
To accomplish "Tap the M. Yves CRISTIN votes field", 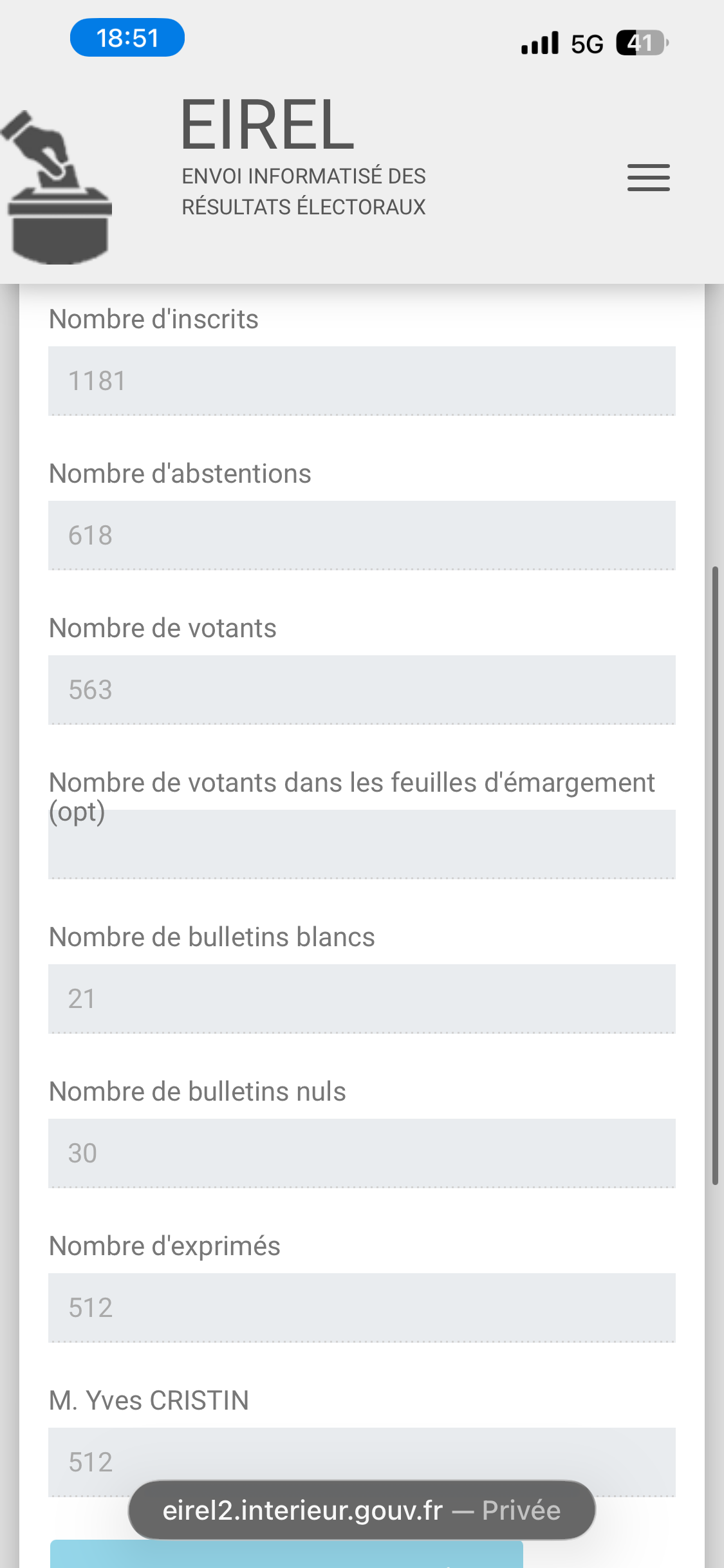I will point(362,1456).
